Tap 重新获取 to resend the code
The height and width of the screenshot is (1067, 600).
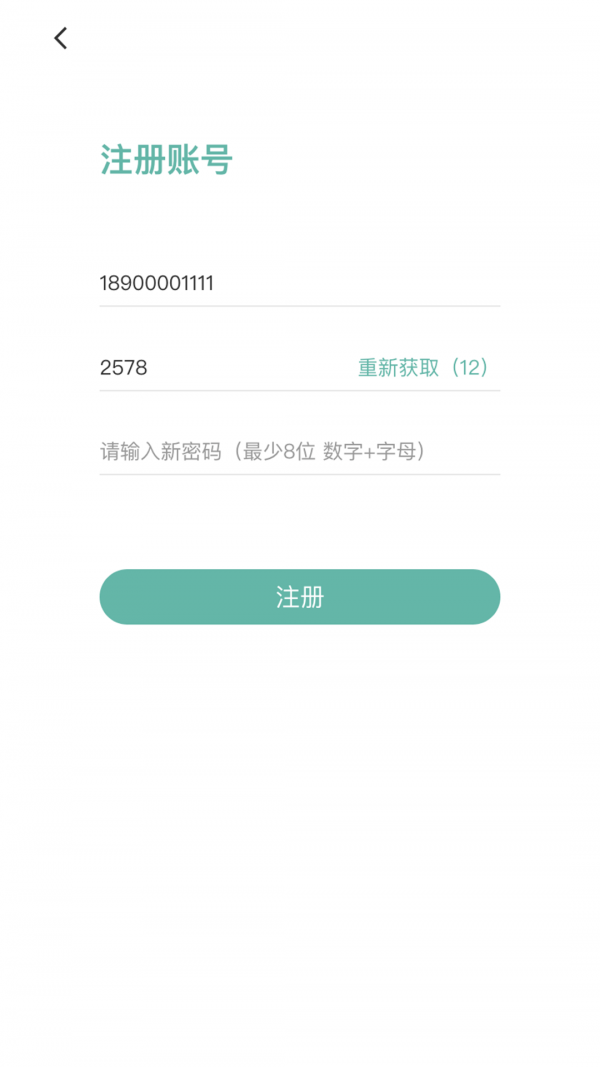click(x=423, y=368)
